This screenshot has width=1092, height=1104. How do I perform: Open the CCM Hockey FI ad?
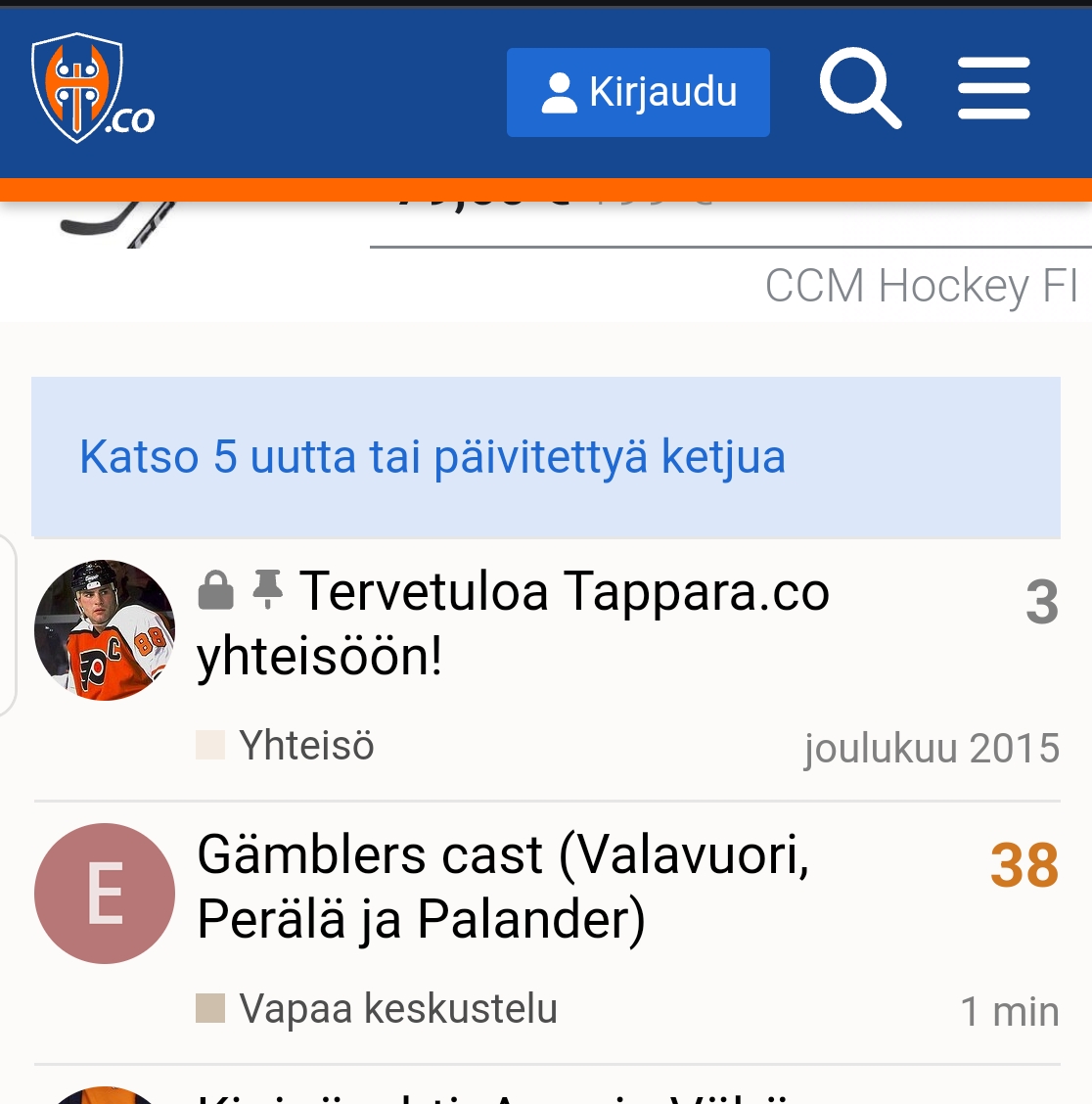point(920,286)
